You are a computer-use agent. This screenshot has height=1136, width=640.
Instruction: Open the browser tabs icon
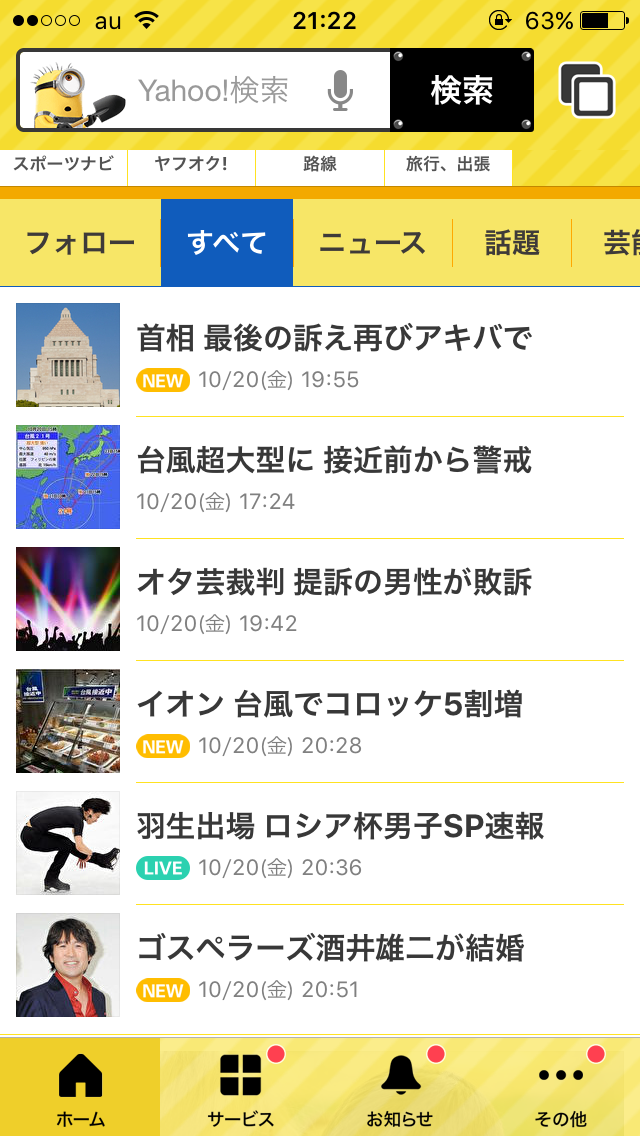coord(587,91)
